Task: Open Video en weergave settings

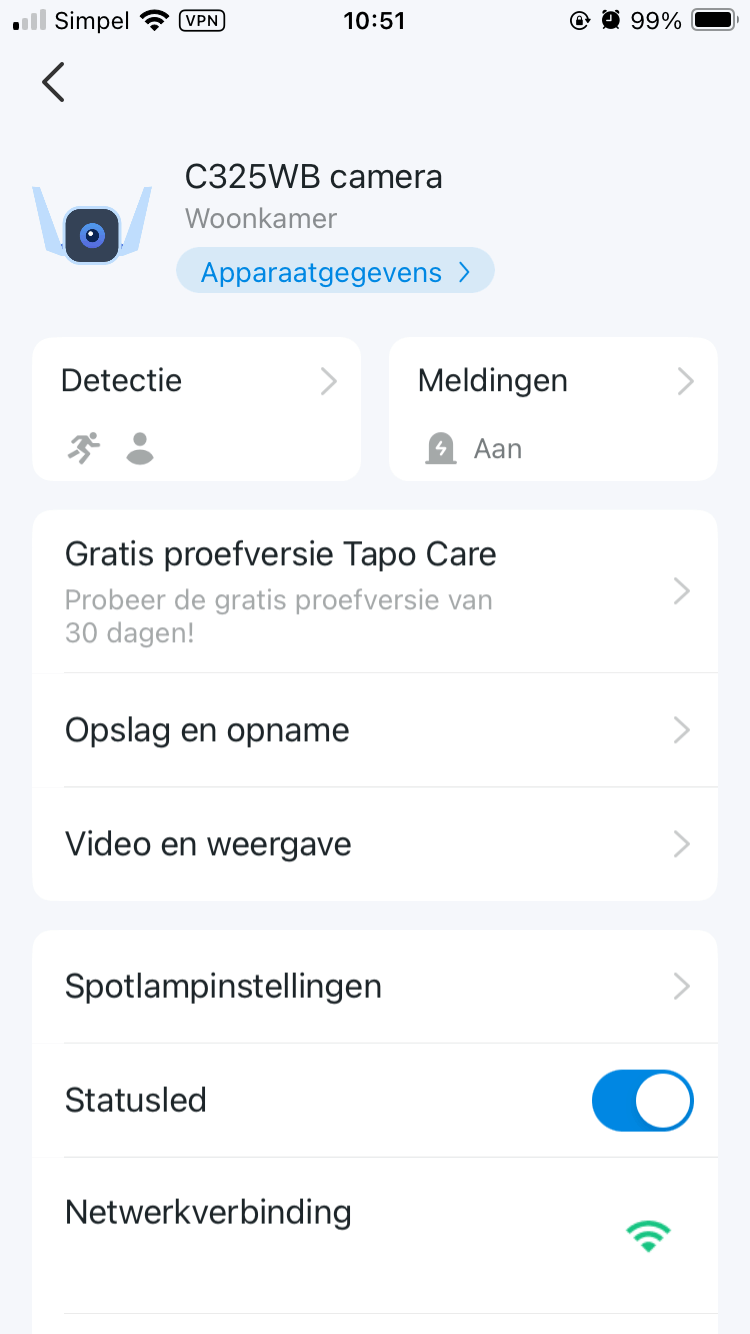Action: pos(375,844)
